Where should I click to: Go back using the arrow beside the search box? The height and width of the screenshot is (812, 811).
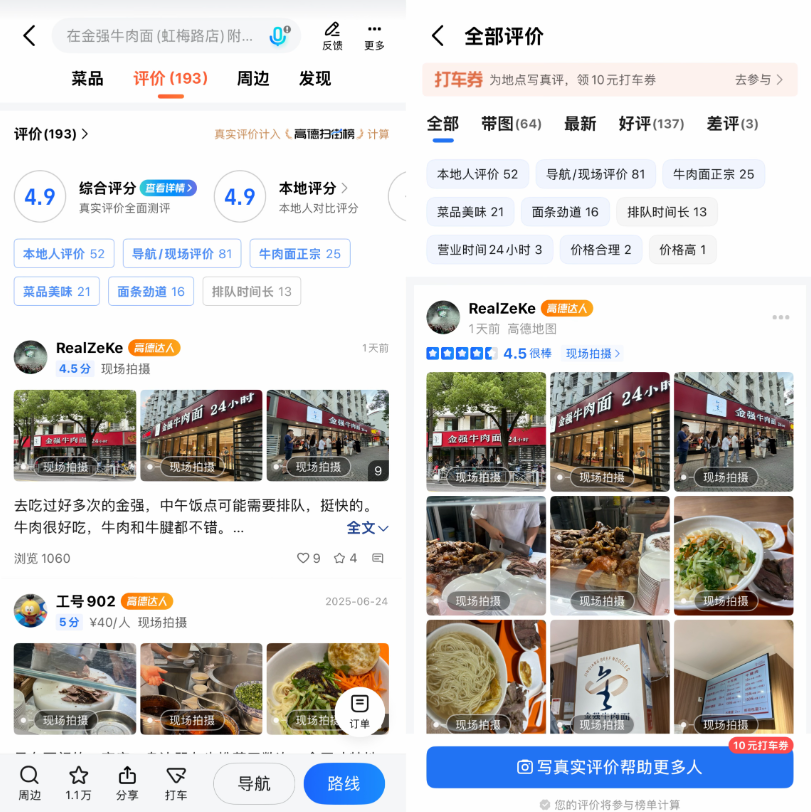click(x=29, y=36)
